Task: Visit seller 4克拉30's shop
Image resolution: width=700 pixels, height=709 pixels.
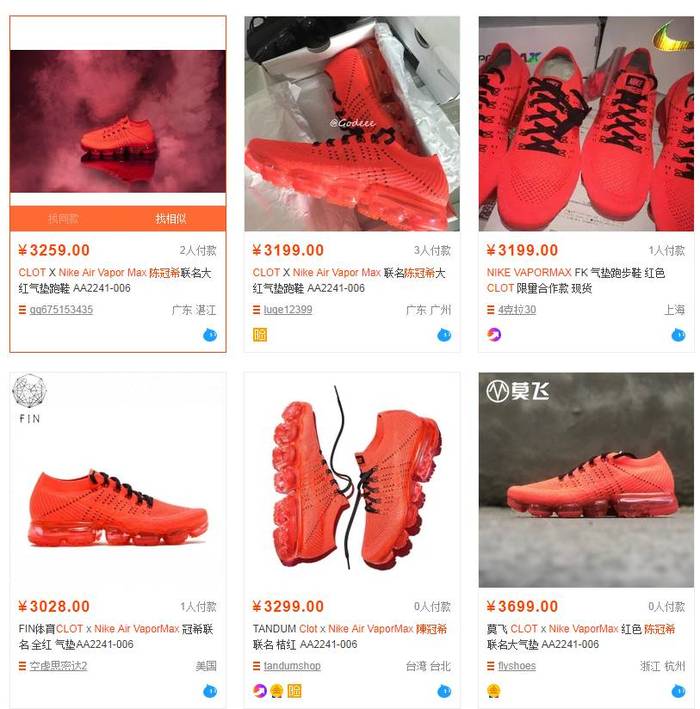Action: (517, 310)
